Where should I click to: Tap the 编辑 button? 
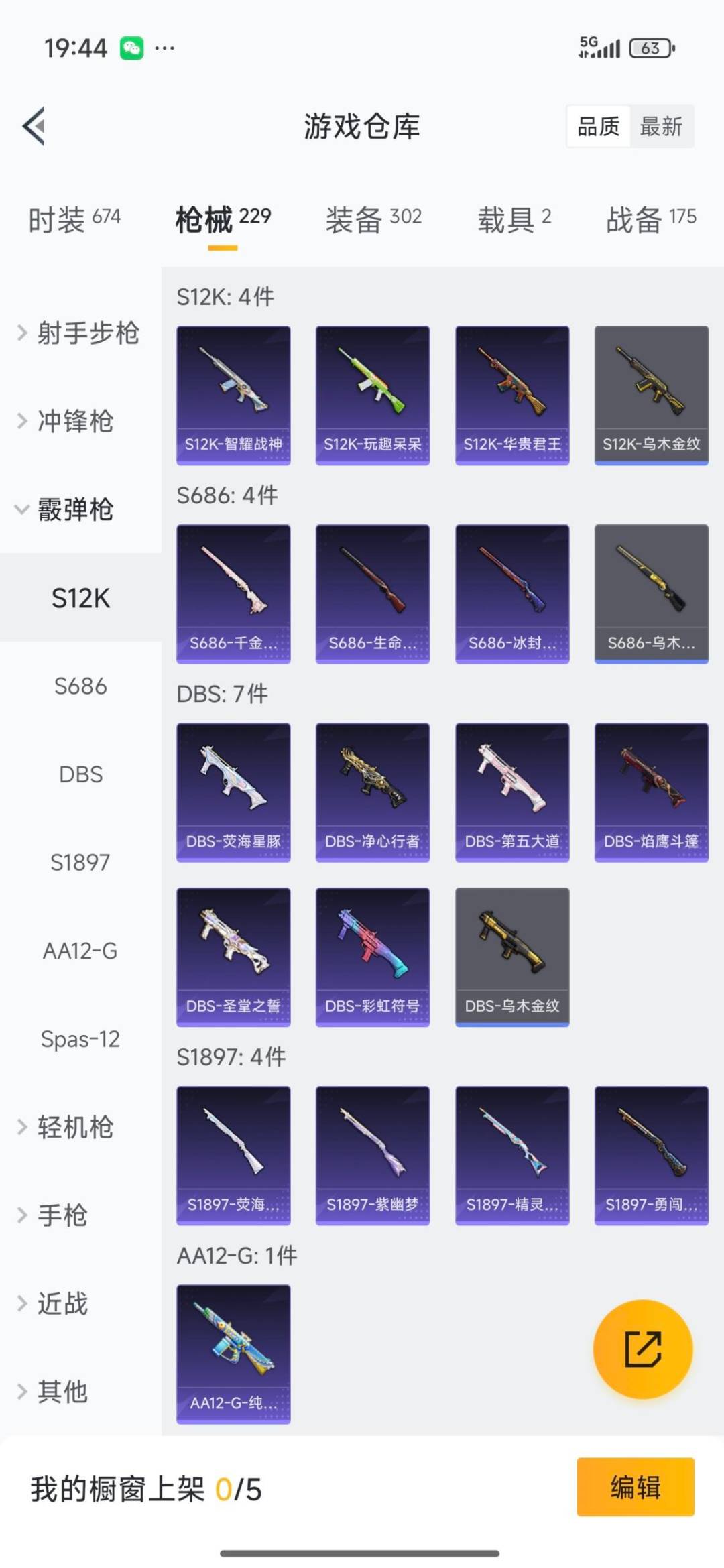635,1487
